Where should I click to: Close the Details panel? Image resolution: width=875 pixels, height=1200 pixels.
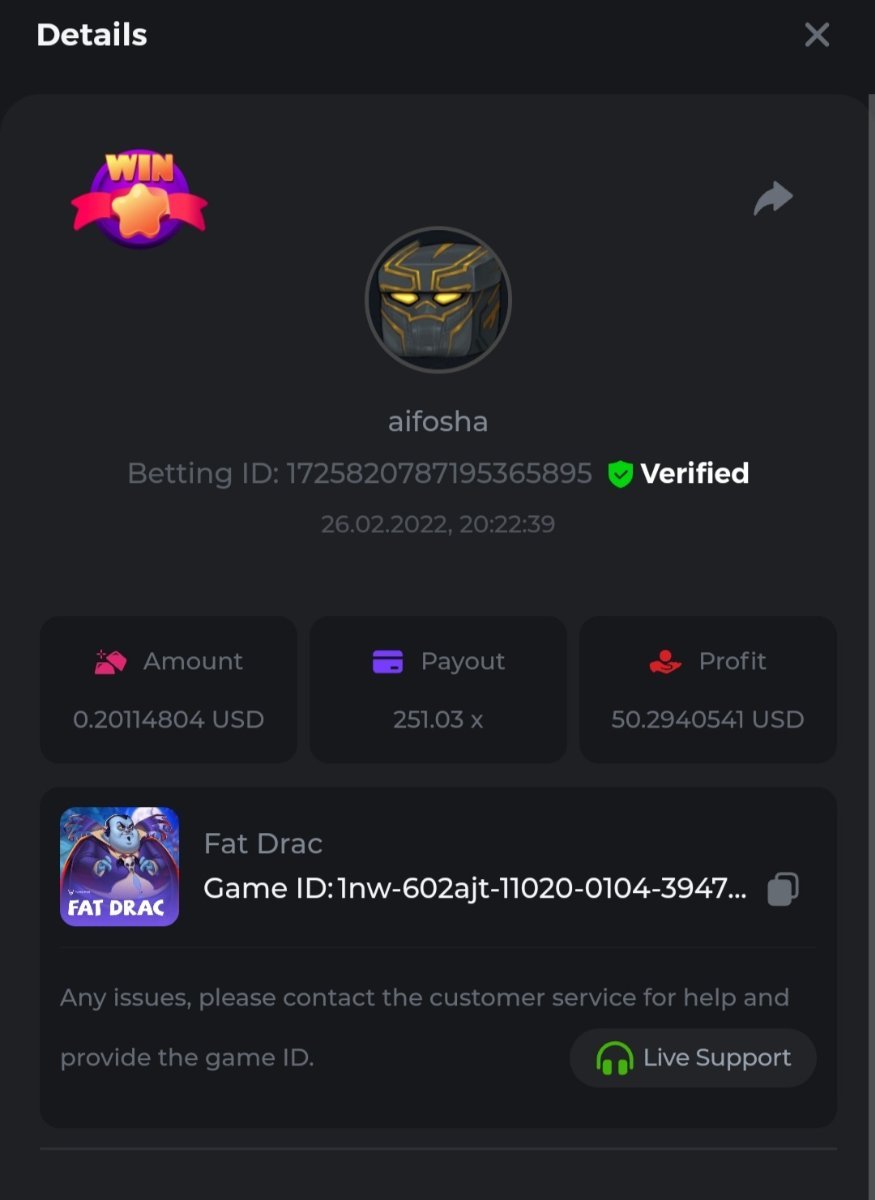coord(817,35)
